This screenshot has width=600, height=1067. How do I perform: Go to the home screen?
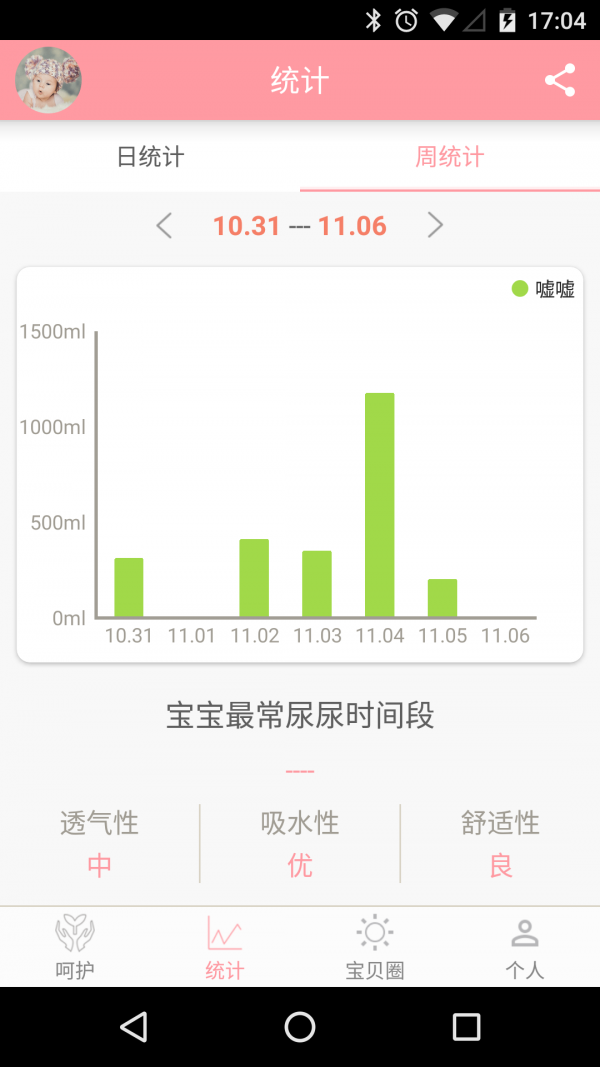click(300, 1026)
